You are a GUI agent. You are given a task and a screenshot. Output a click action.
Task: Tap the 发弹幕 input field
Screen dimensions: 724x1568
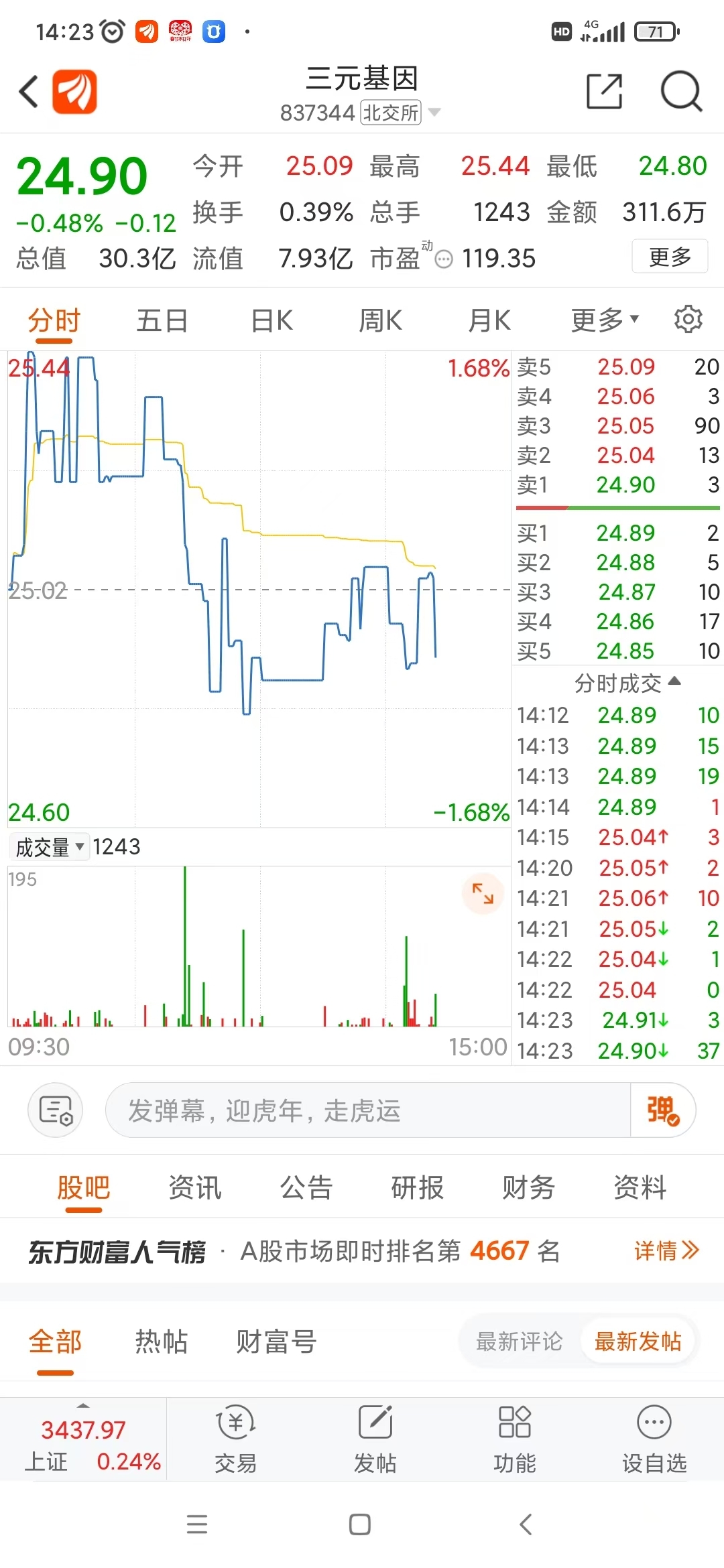click(367, 1110)
